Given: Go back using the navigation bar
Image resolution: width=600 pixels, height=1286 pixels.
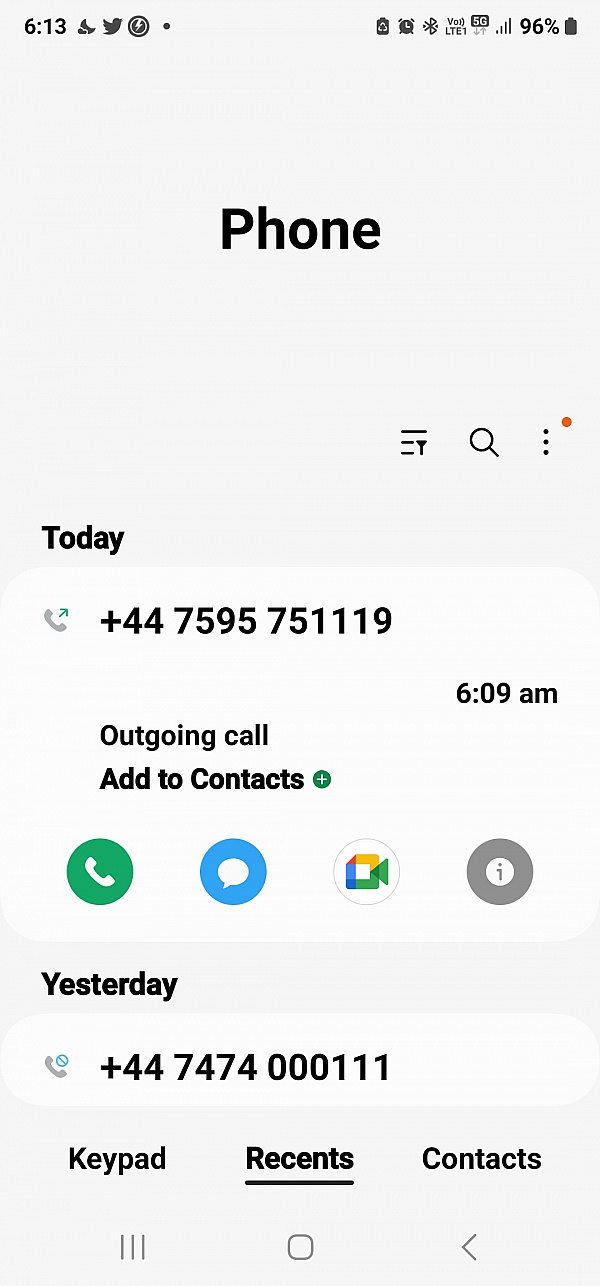Looking at the screenshot, I should [x=469, y=1246].
